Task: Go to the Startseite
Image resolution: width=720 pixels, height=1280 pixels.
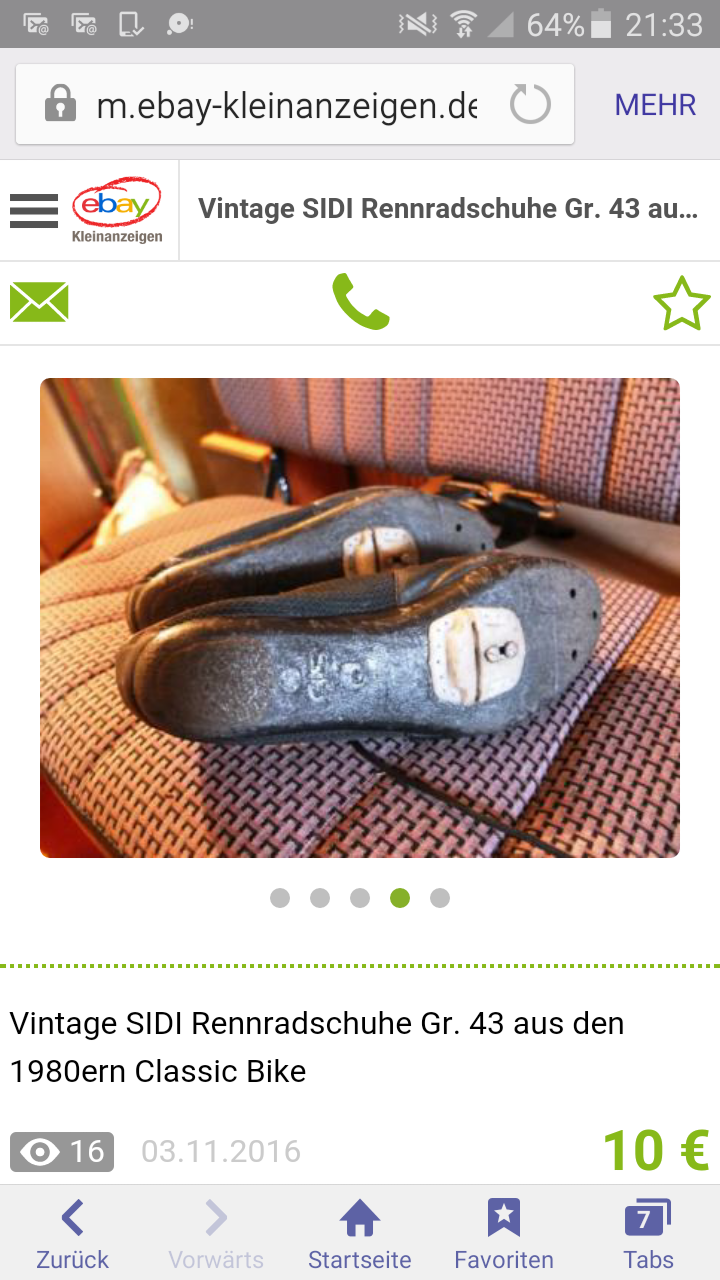Action: (x=360, y=1234)
